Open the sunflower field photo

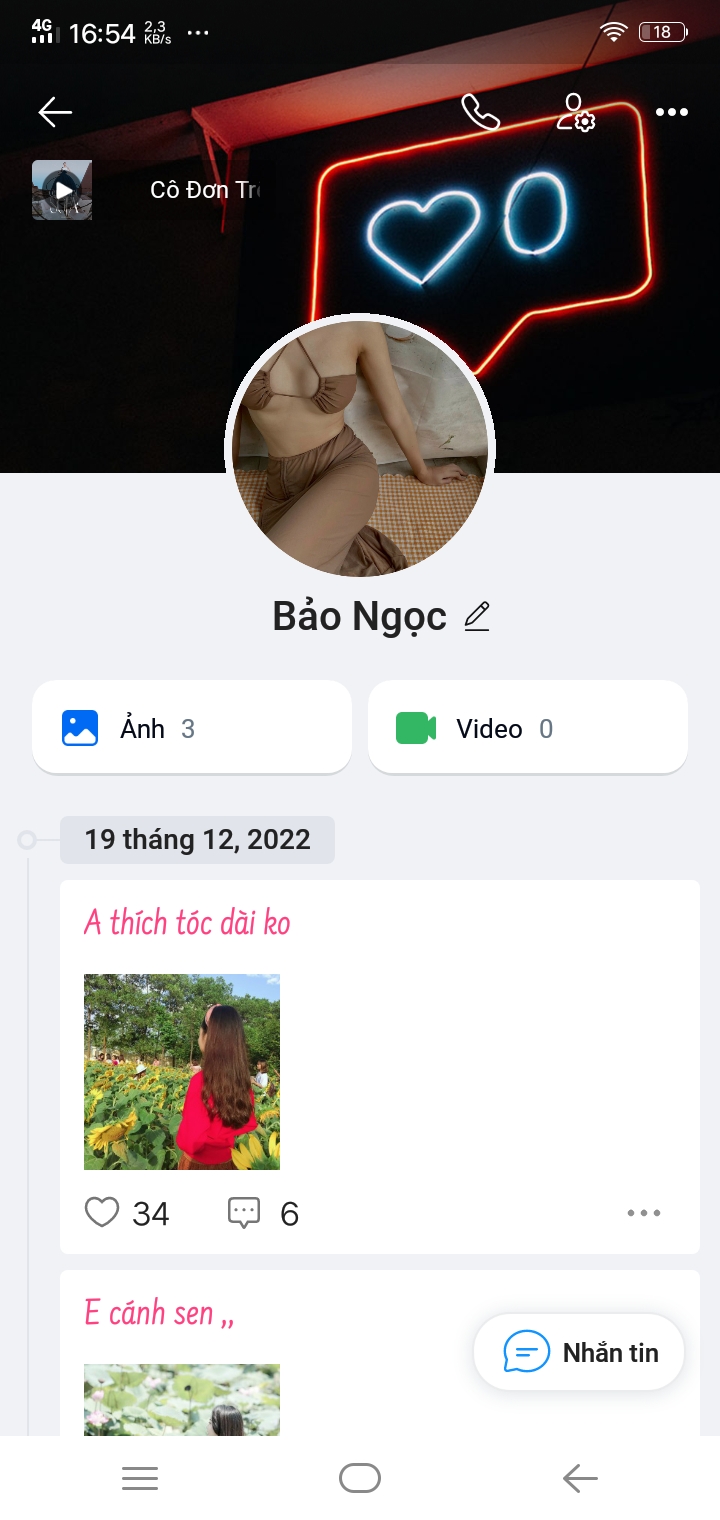click(182, 1072)
